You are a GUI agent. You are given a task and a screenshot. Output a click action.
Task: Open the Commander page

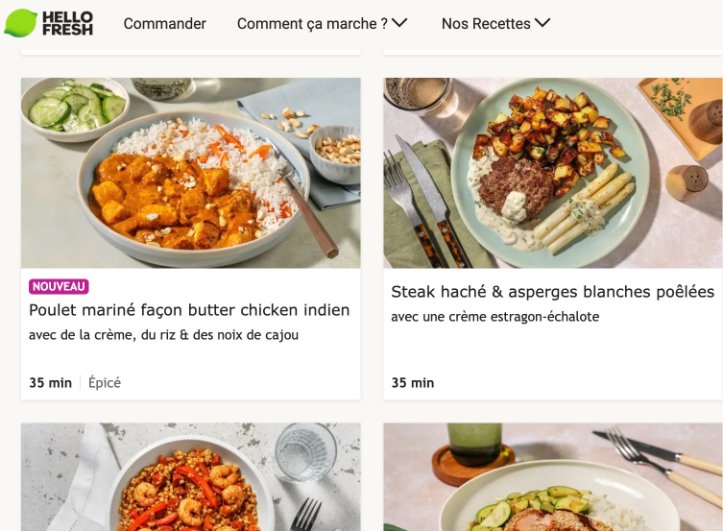click(x=164, y=23)
